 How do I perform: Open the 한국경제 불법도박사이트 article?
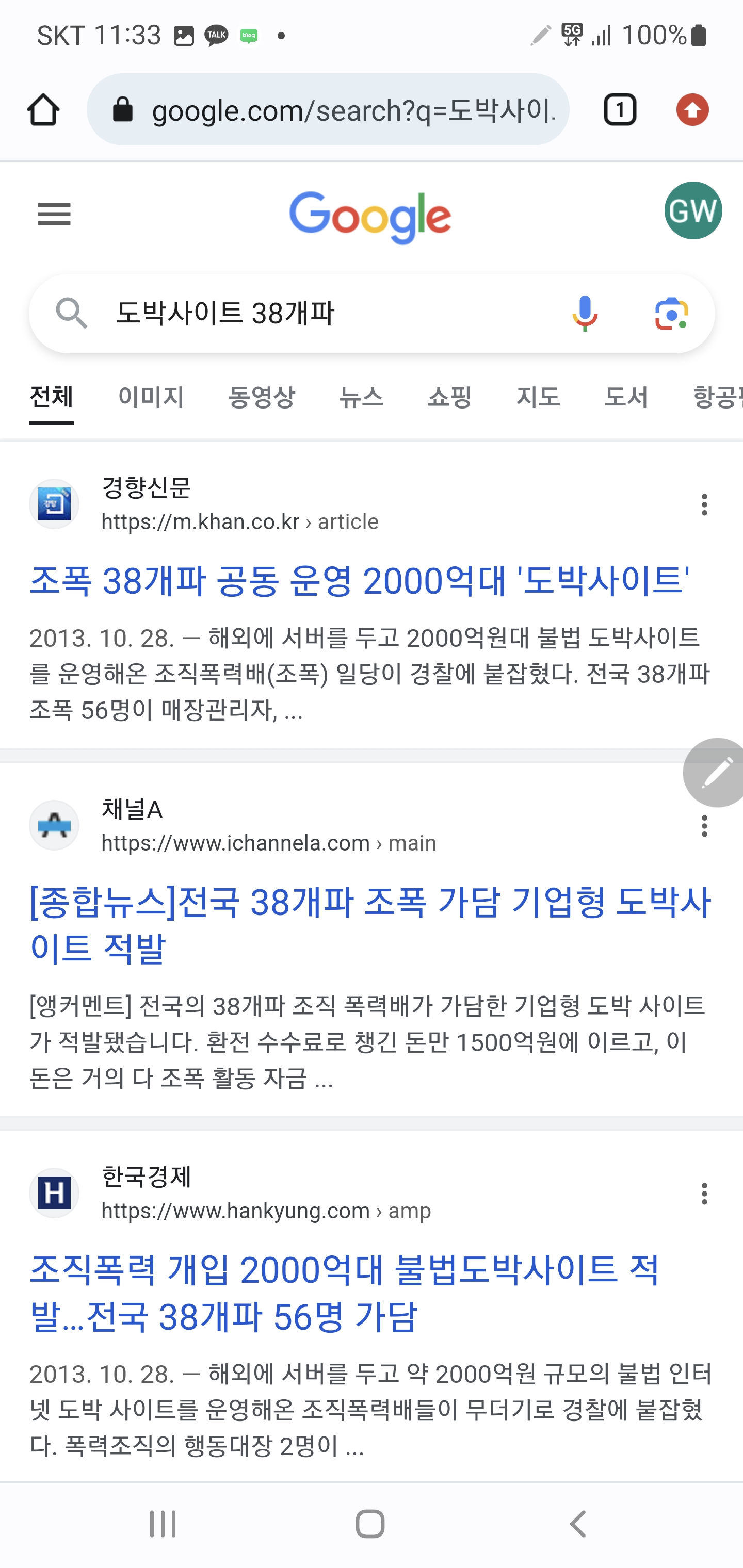click(x=344, y=1293)
